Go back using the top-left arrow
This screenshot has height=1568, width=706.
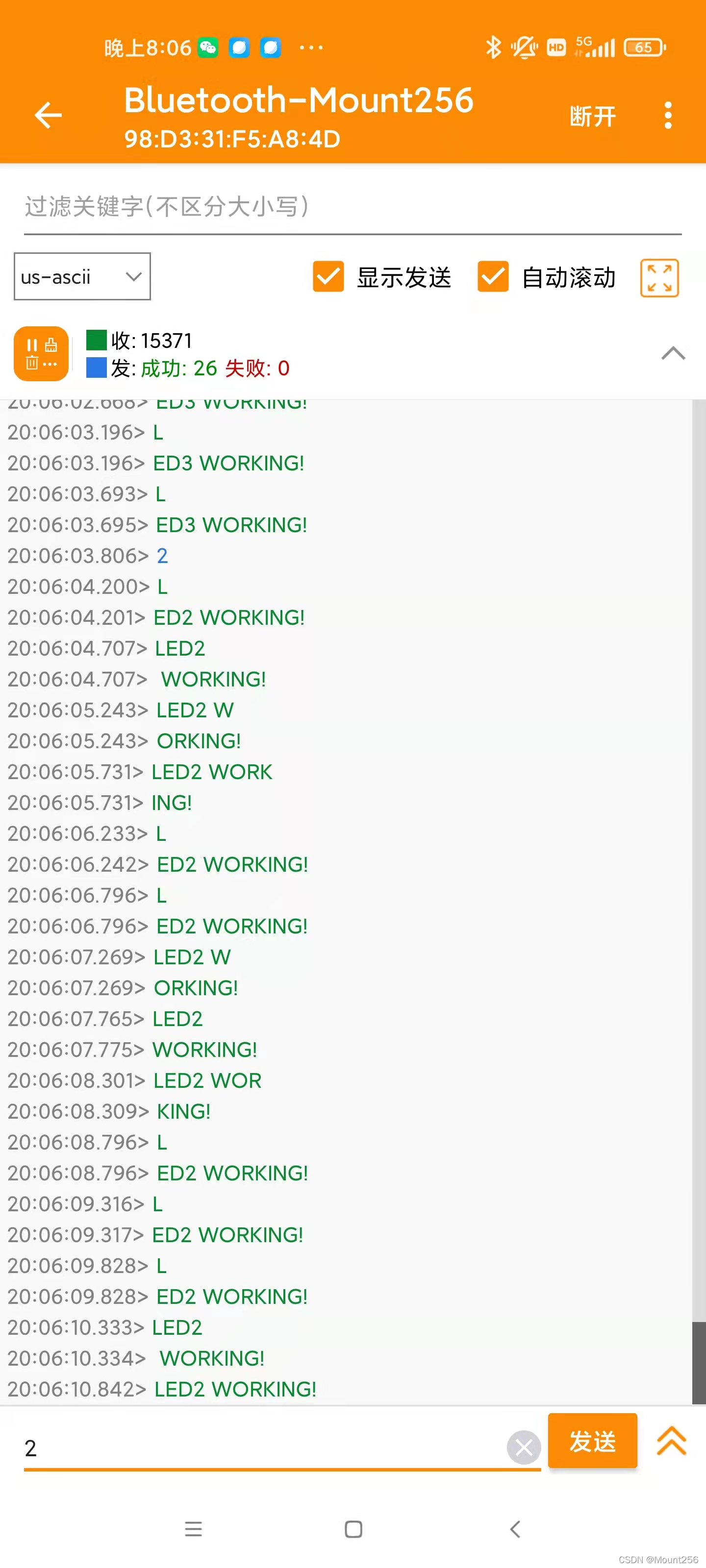click(x=48, y=115)
